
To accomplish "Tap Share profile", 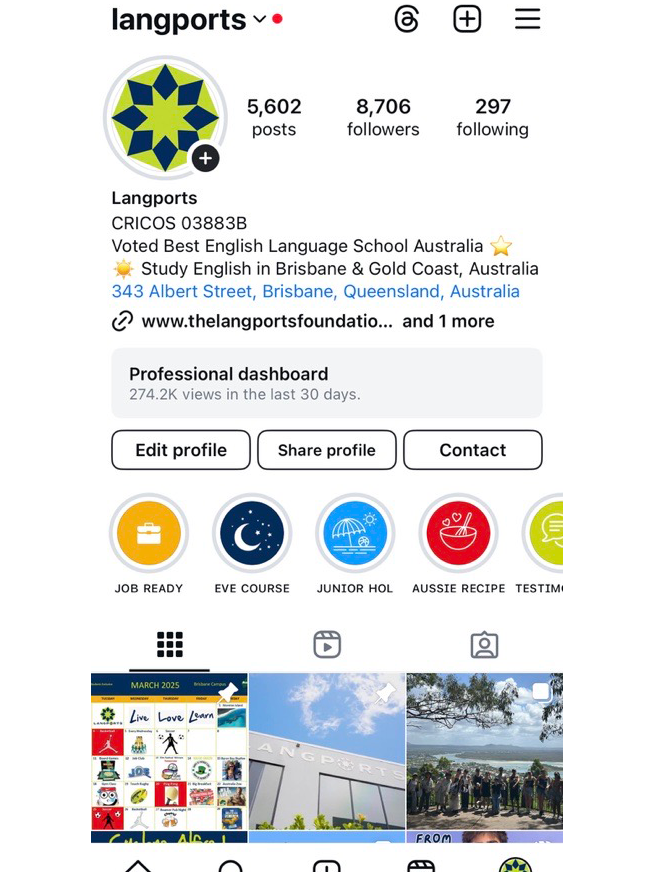I will (x=326, y=450).
